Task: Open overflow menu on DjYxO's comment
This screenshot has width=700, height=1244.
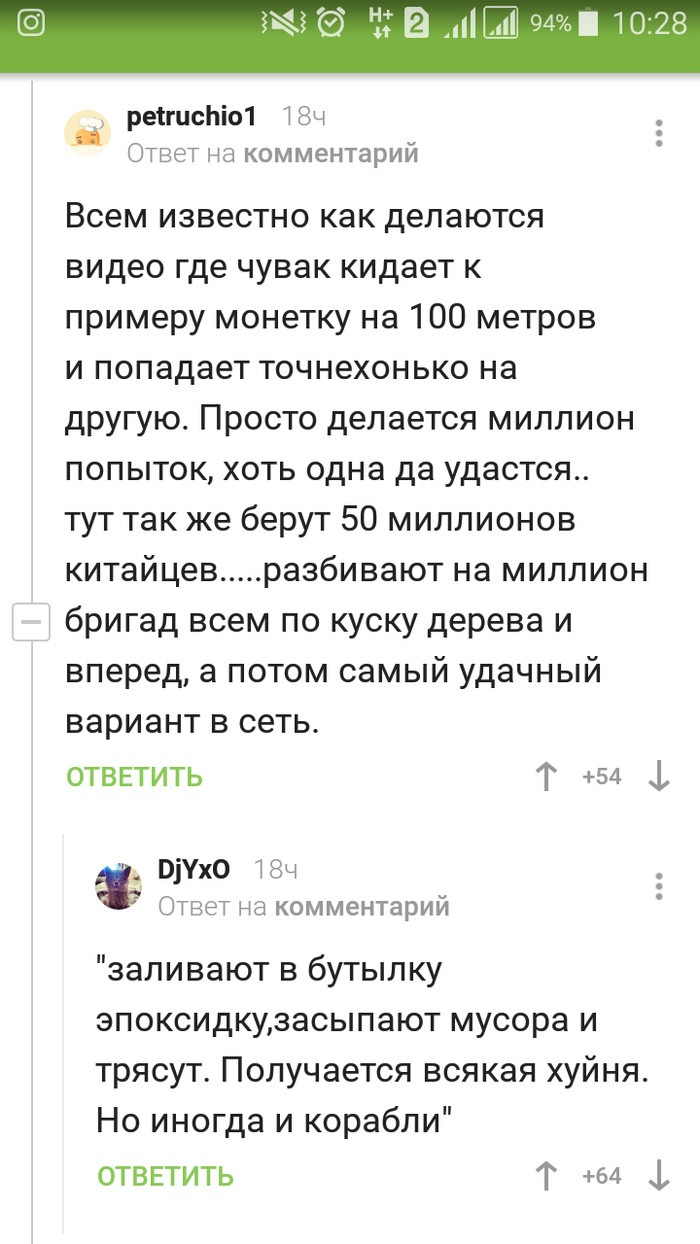Action: tap(658, 886)
